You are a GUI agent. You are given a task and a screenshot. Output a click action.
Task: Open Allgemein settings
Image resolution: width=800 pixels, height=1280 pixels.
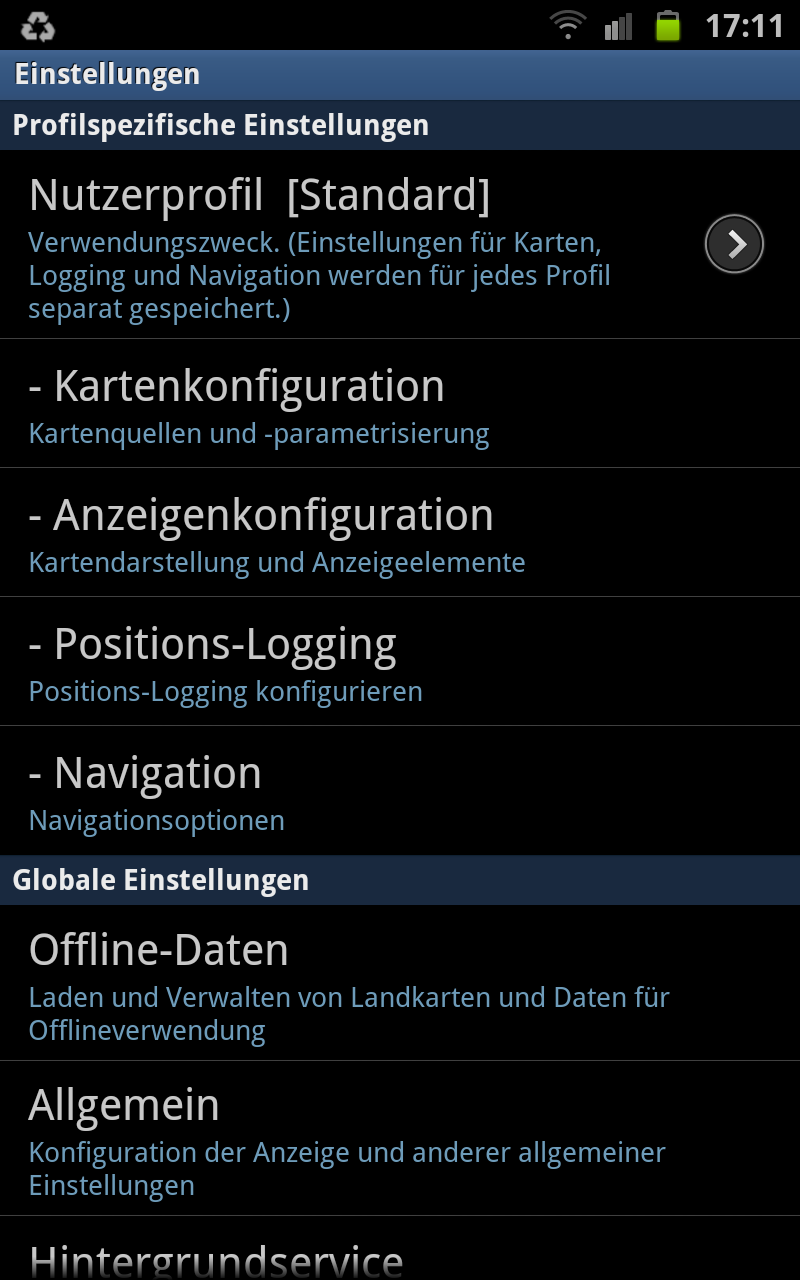coord(400,1139)
